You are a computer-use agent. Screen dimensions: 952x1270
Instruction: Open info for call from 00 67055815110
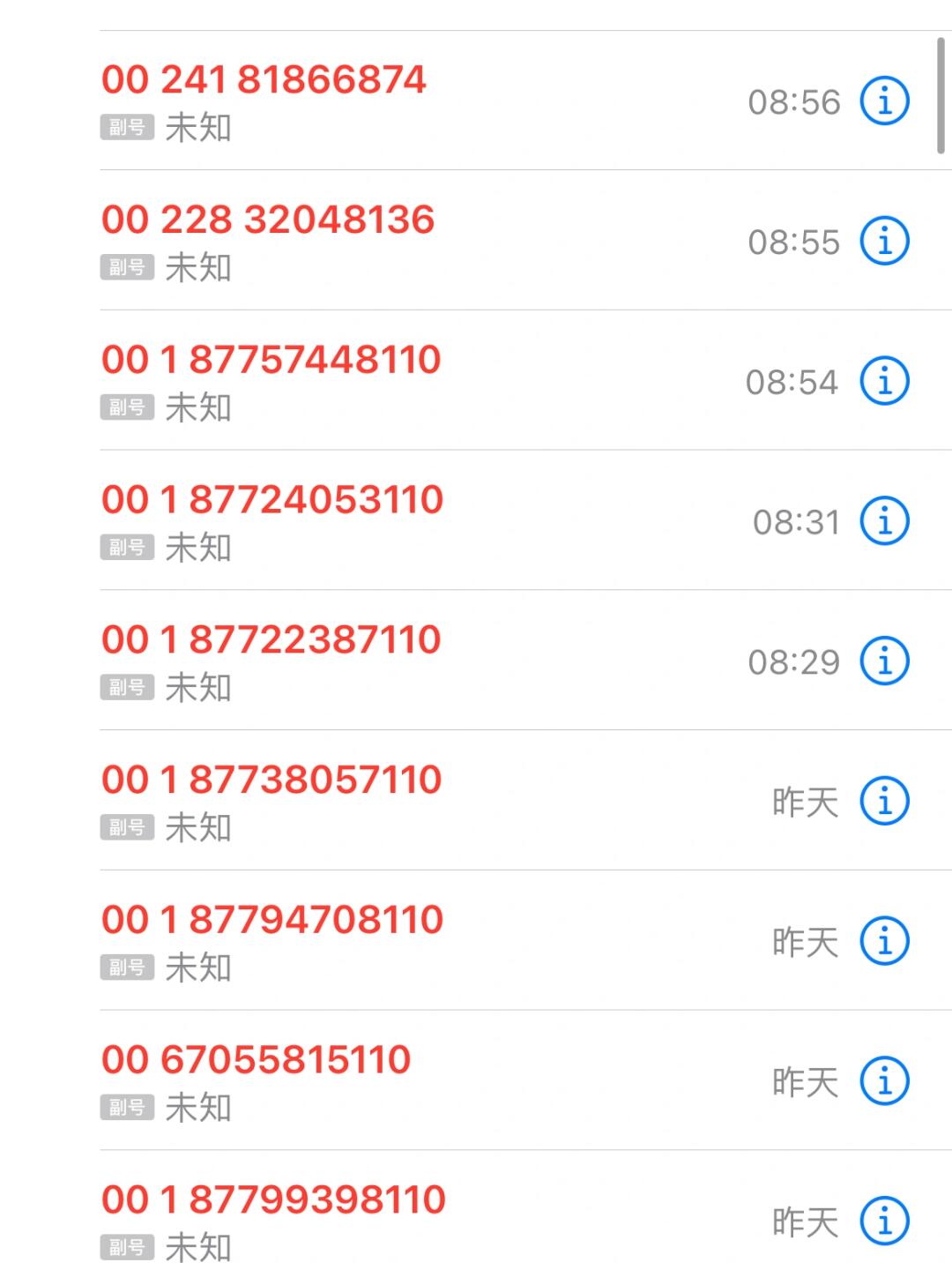coord(883,1081)
